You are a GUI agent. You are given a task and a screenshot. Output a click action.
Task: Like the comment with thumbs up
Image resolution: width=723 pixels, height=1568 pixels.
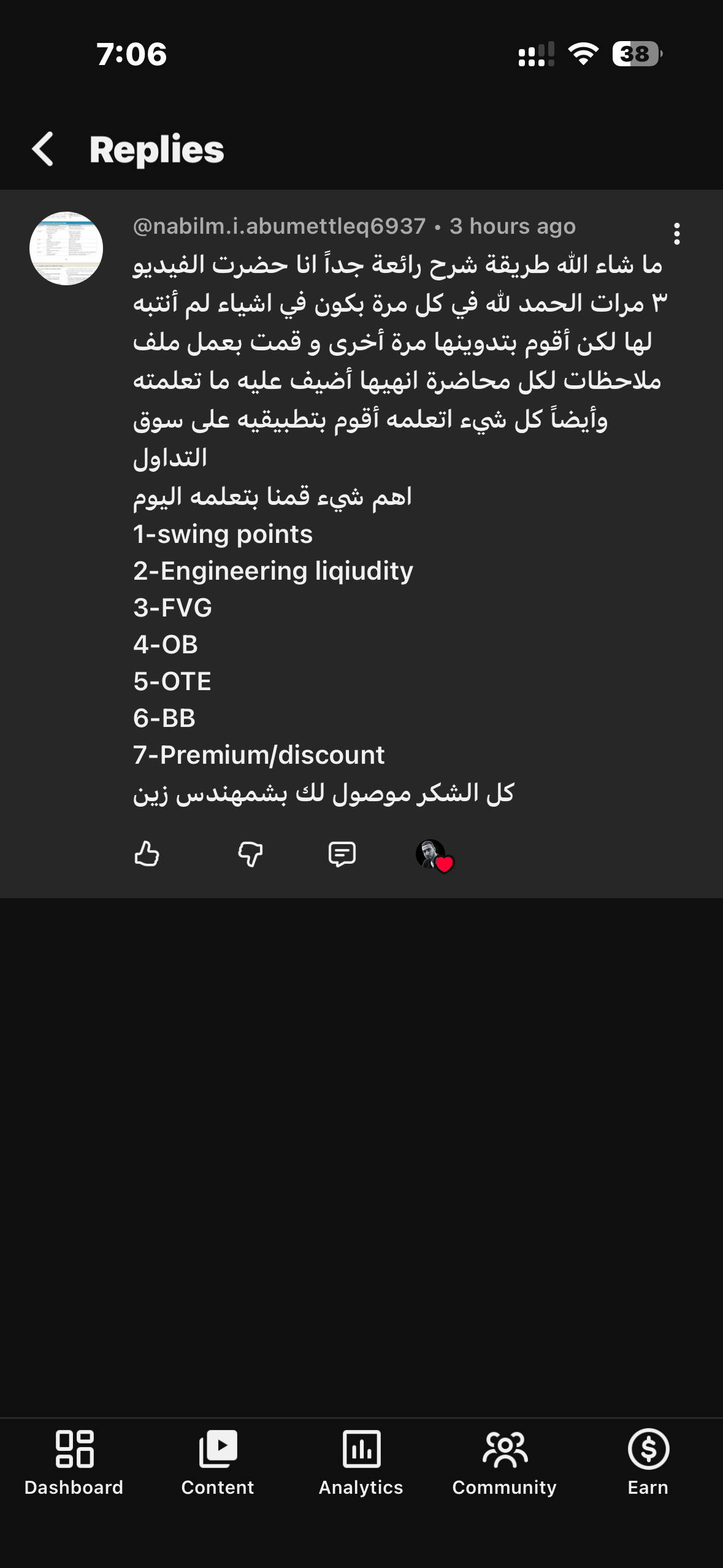click(147, 854)
